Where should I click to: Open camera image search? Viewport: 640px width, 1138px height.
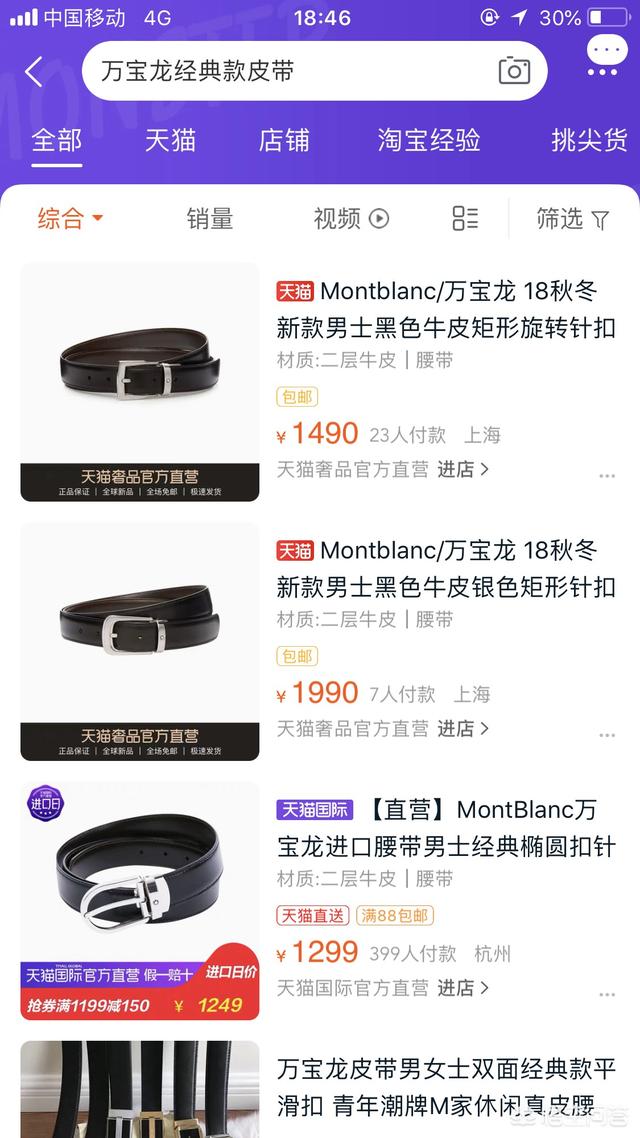click(514, 70)
